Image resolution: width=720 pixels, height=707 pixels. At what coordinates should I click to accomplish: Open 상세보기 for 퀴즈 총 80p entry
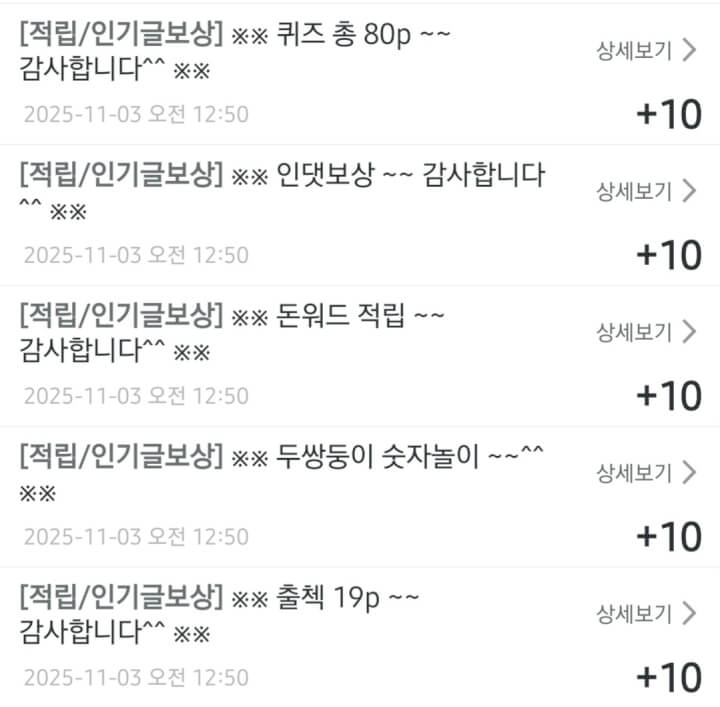645,51
